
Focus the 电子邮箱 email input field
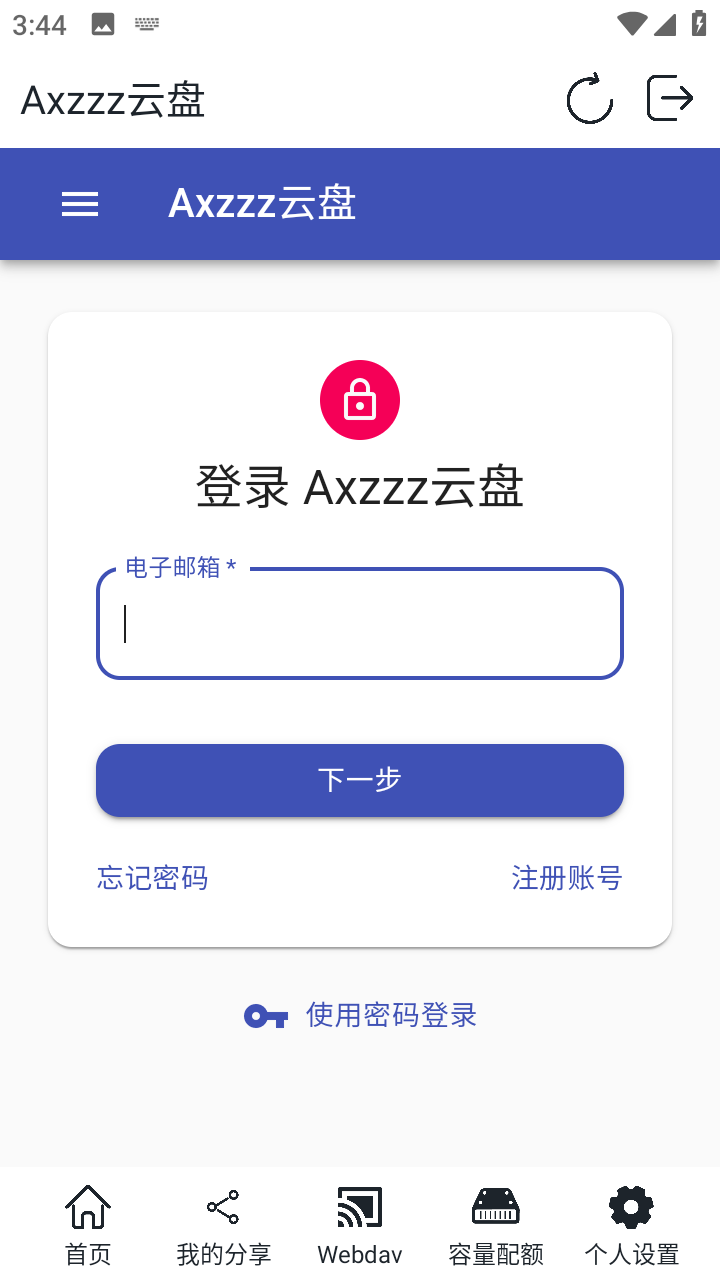click(x=360, y=624)
